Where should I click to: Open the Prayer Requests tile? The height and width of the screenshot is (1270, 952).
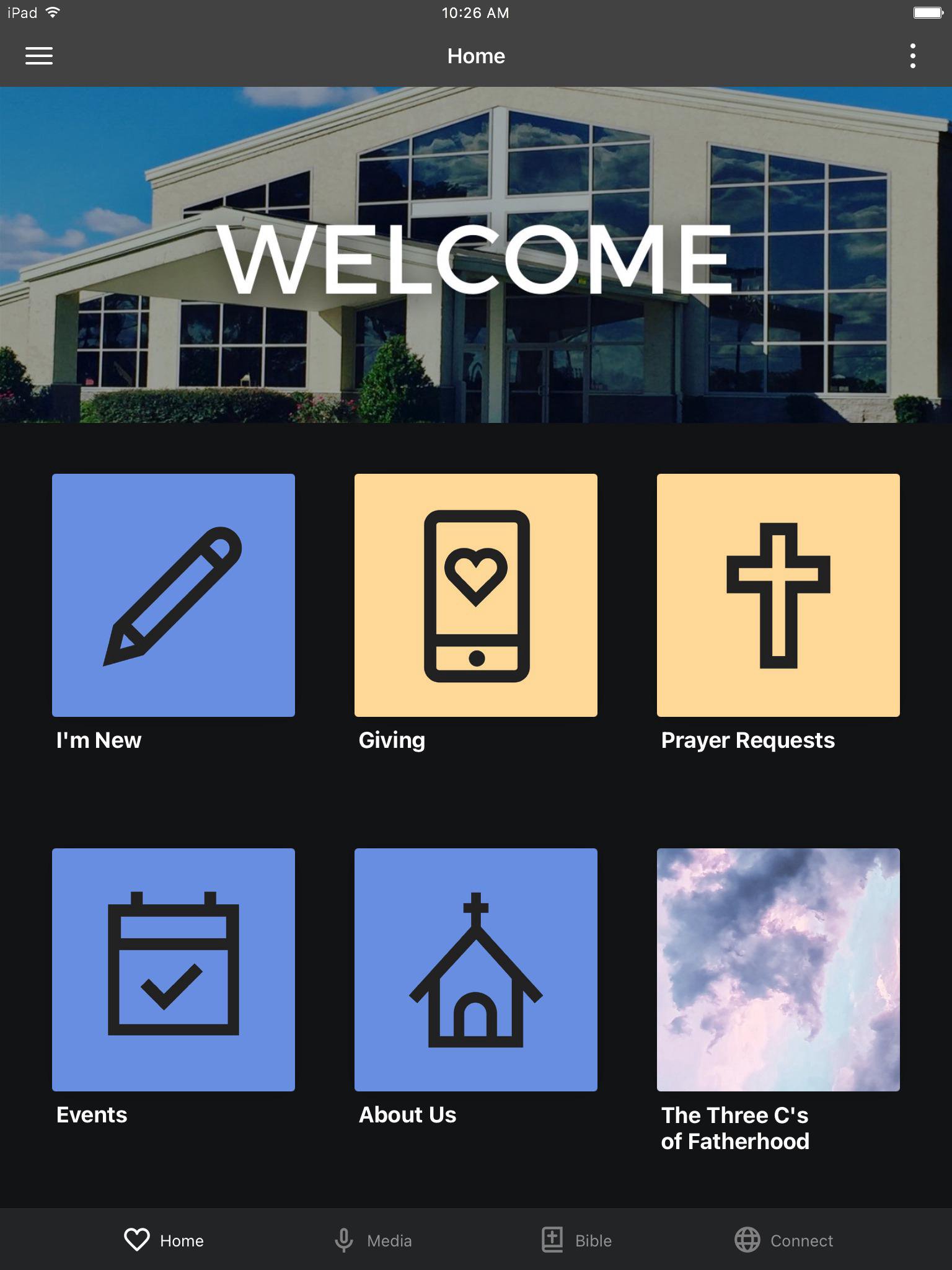pos(778,595)
